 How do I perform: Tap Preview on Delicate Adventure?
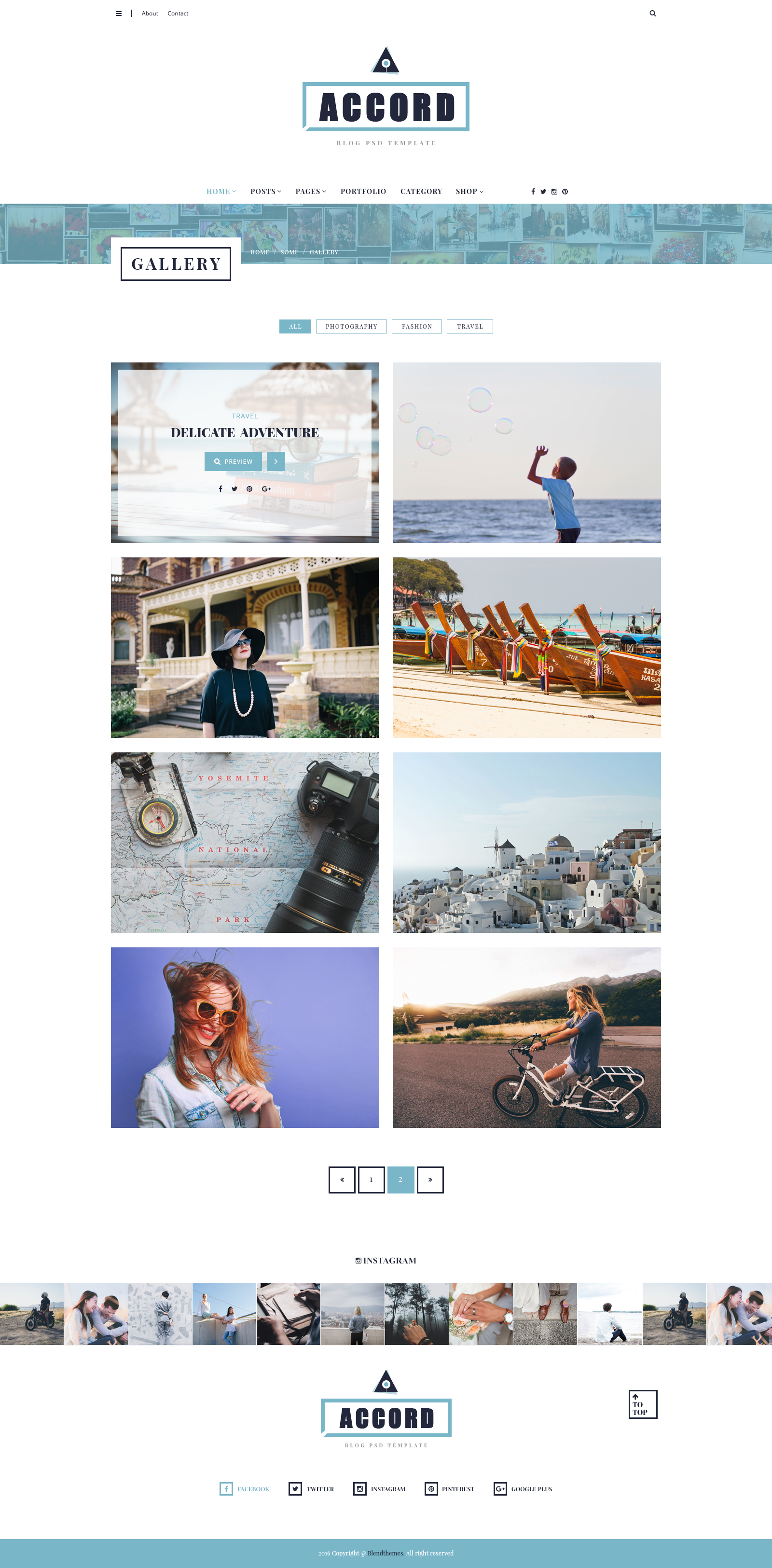tap(233, 461)
